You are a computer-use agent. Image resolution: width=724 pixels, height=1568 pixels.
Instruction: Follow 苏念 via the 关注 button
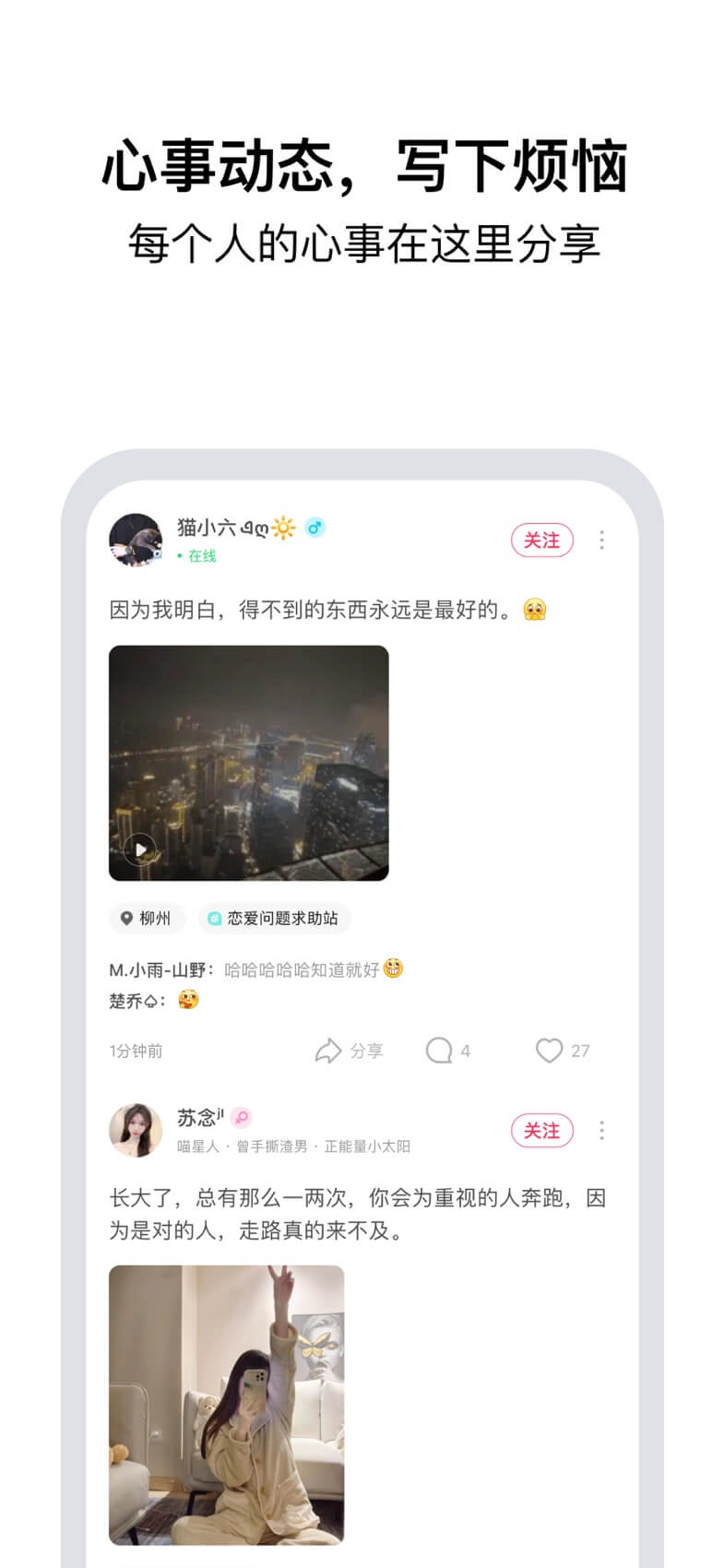point(542,1130)
